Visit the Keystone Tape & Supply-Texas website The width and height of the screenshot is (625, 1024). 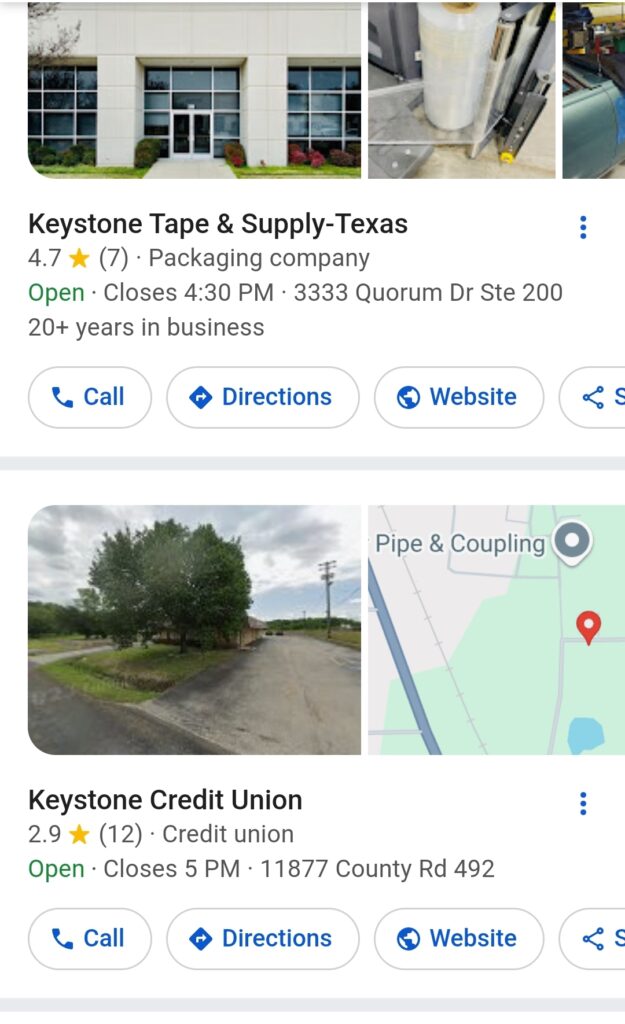pos(458,397)
